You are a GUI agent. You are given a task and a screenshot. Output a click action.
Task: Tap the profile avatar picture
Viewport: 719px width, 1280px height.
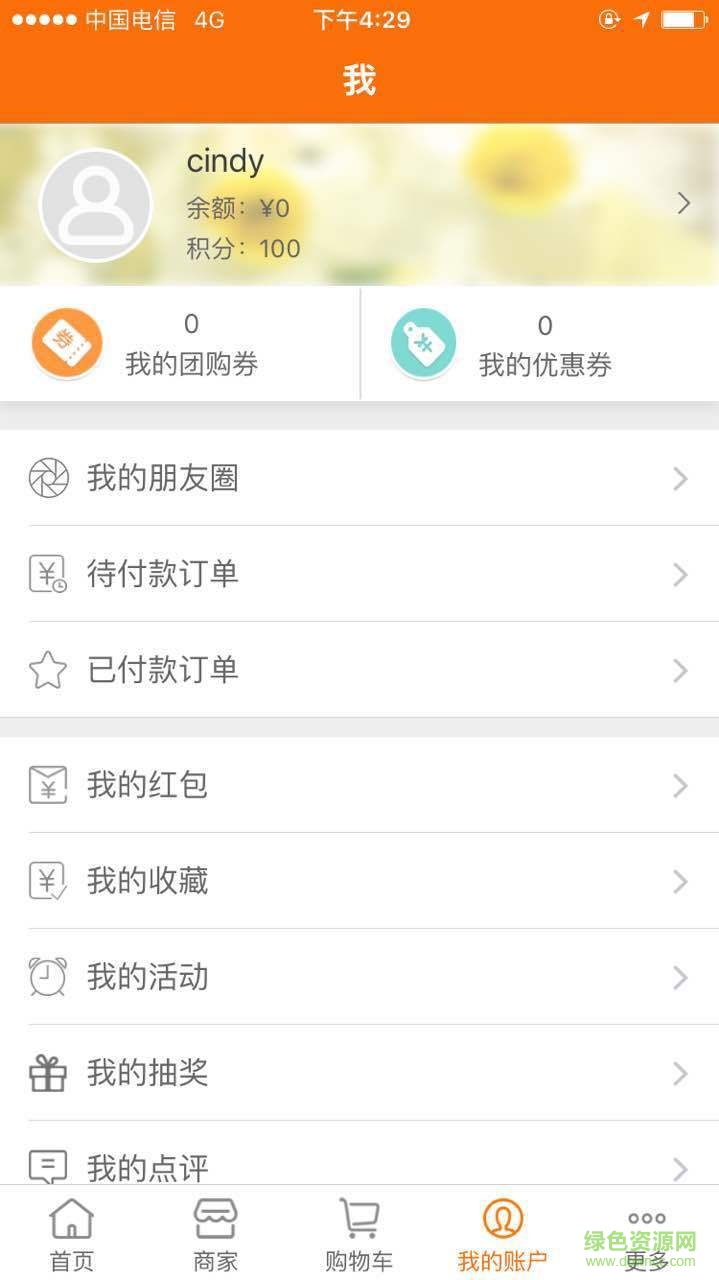(95, 205)
